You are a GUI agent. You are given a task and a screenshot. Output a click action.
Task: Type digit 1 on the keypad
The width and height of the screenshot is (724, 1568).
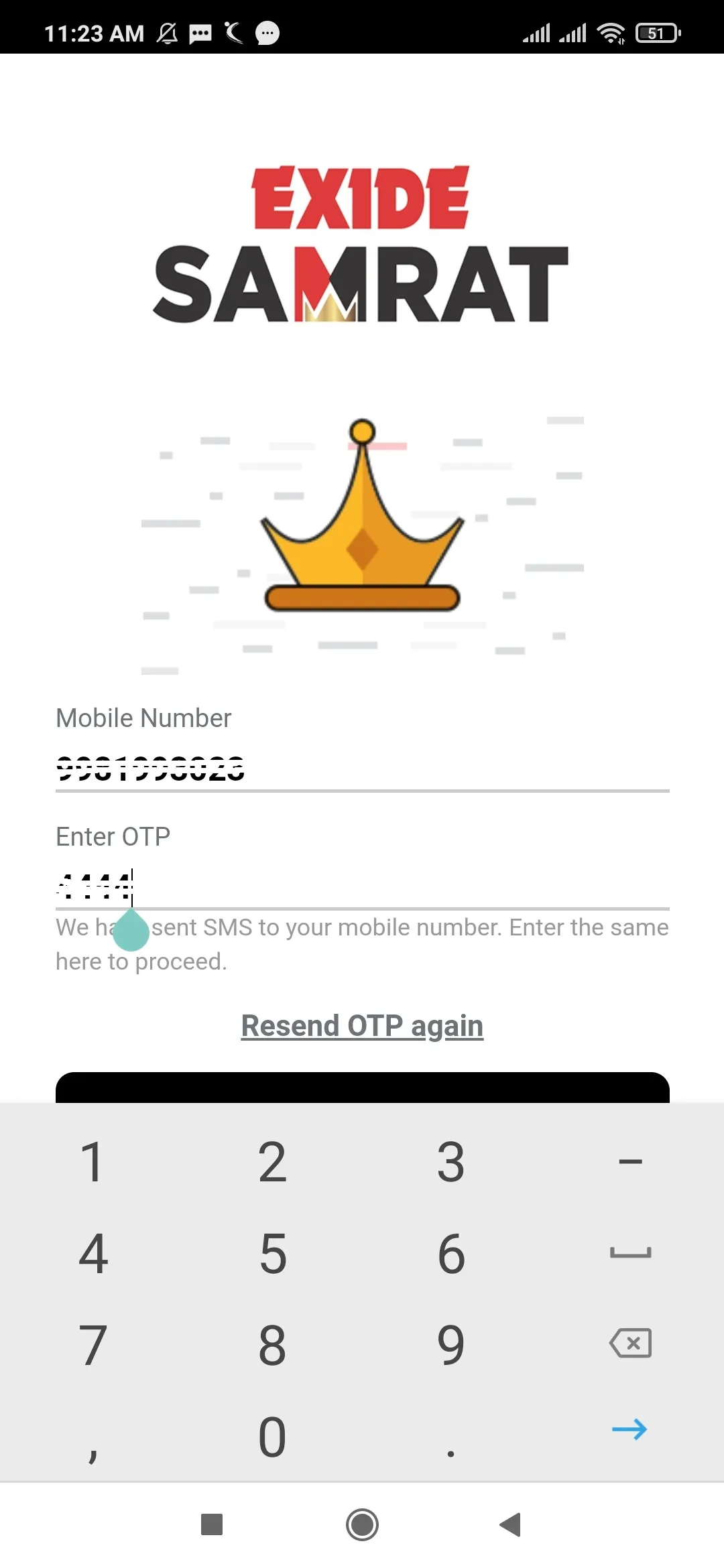93,1162
